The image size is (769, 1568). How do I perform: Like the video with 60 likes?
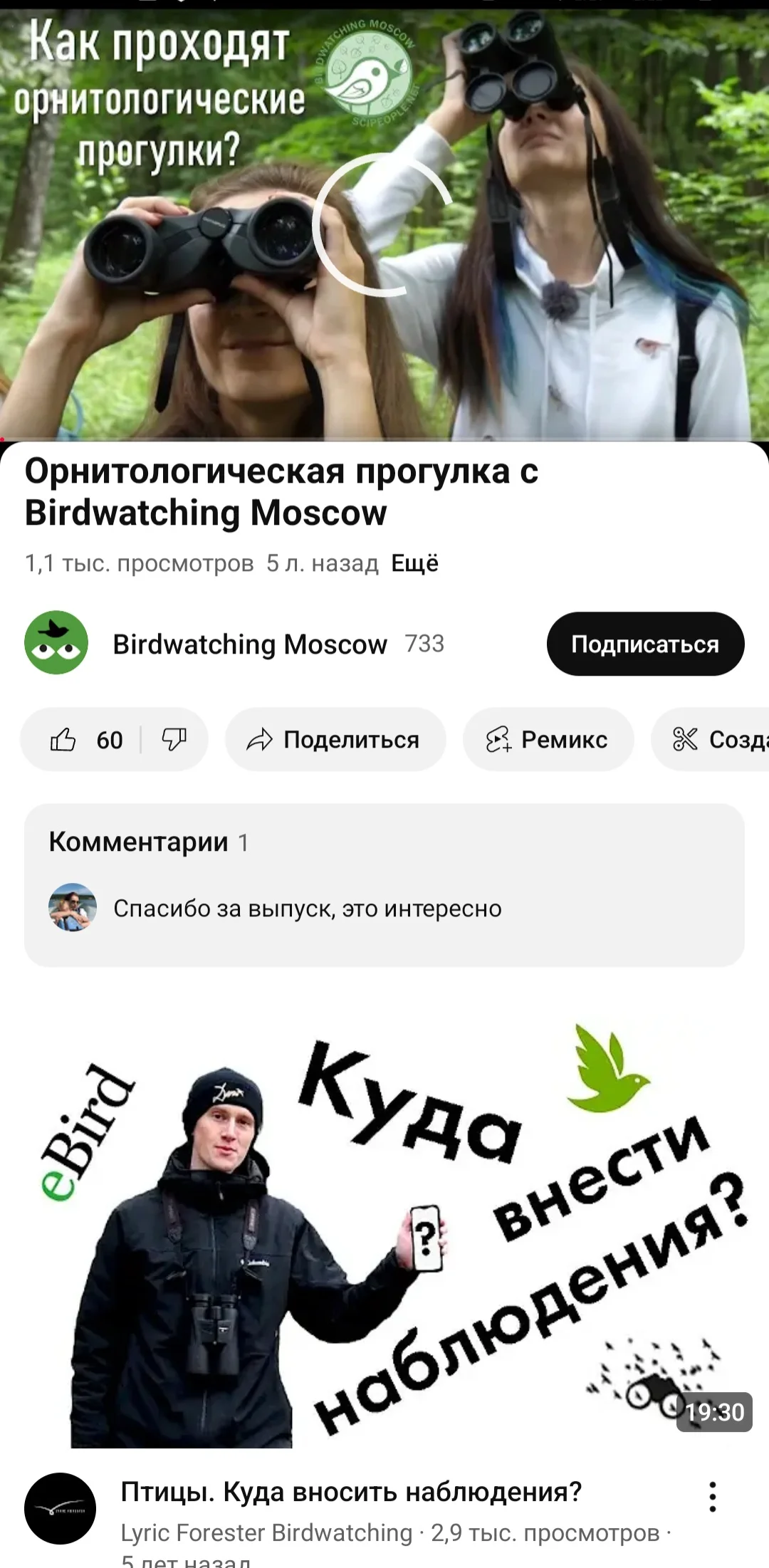tap(80, 740)
